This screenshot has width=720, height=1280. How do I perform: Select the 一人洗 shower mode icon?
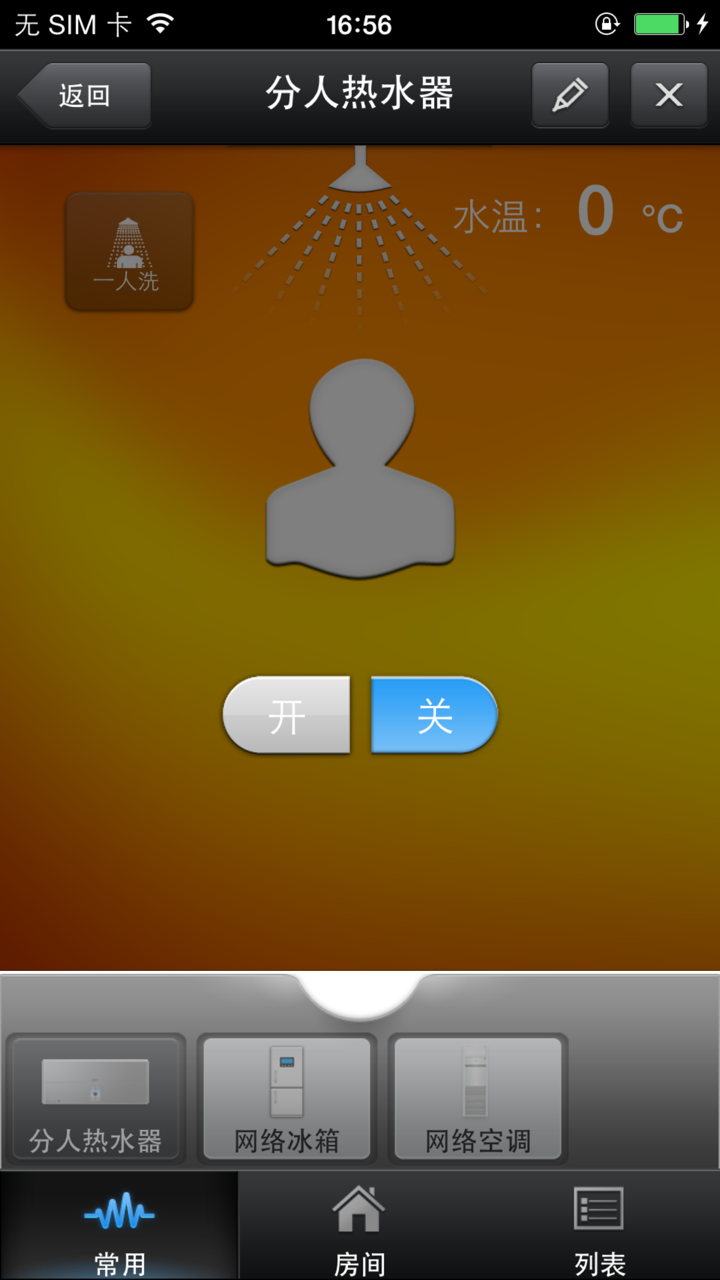tap(128, 251)
